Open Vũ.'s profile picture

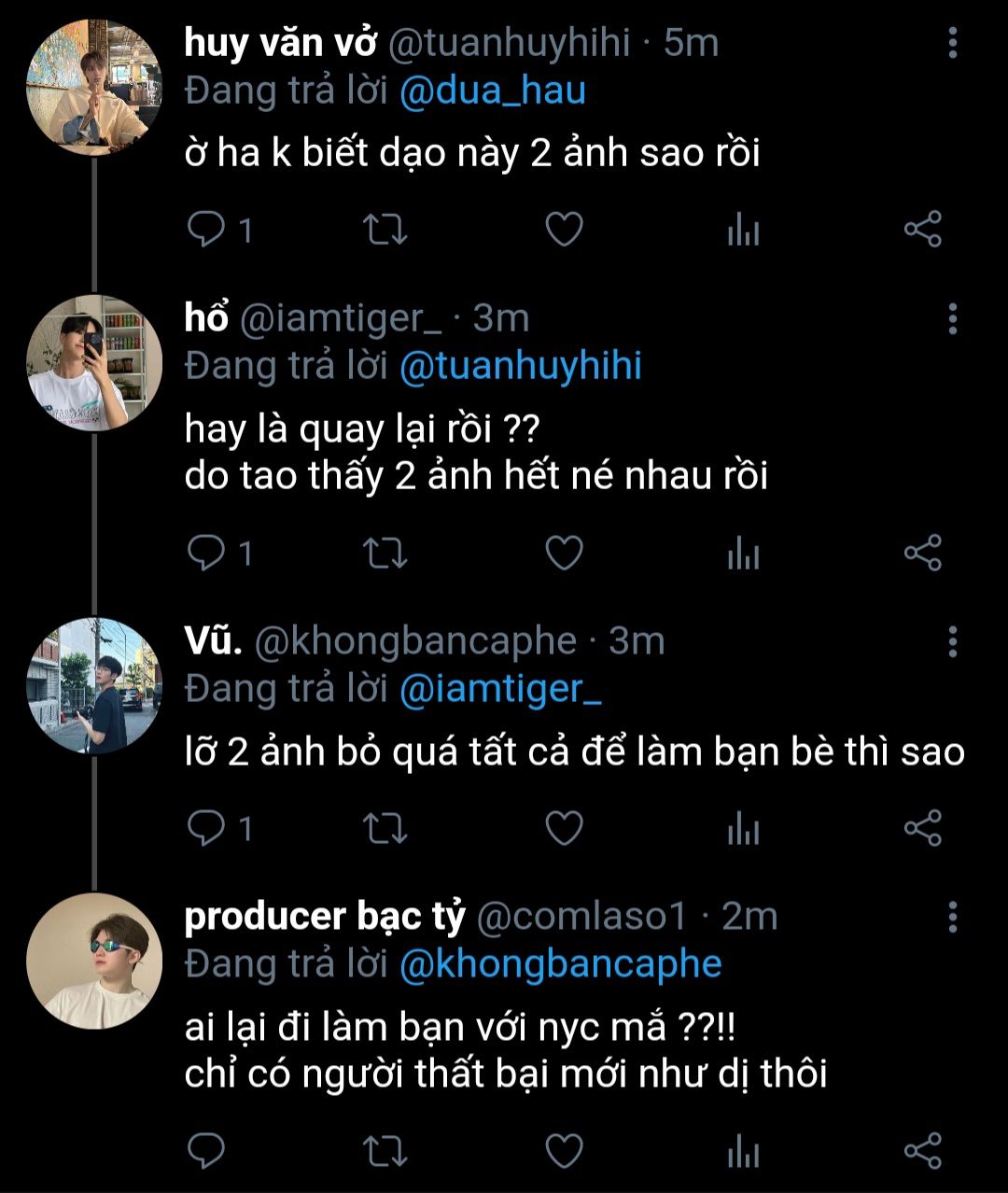click(94, 685)
